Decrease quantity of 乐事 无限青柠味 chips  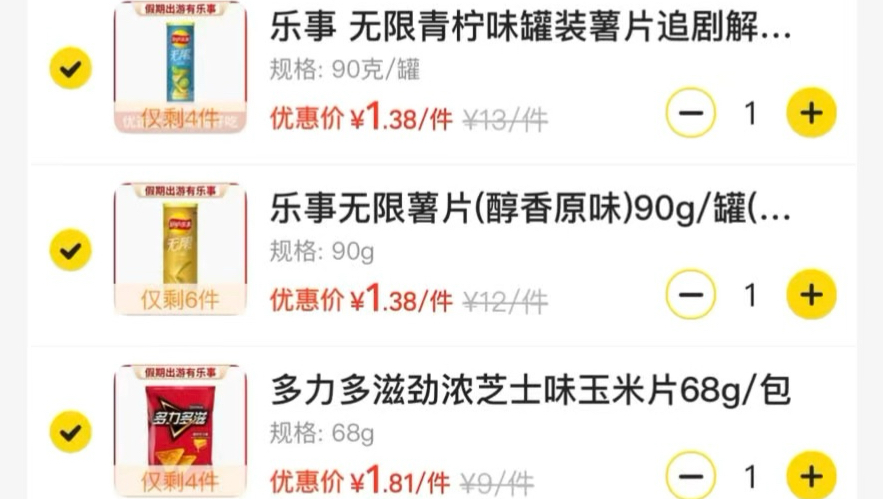pos(690,113)
